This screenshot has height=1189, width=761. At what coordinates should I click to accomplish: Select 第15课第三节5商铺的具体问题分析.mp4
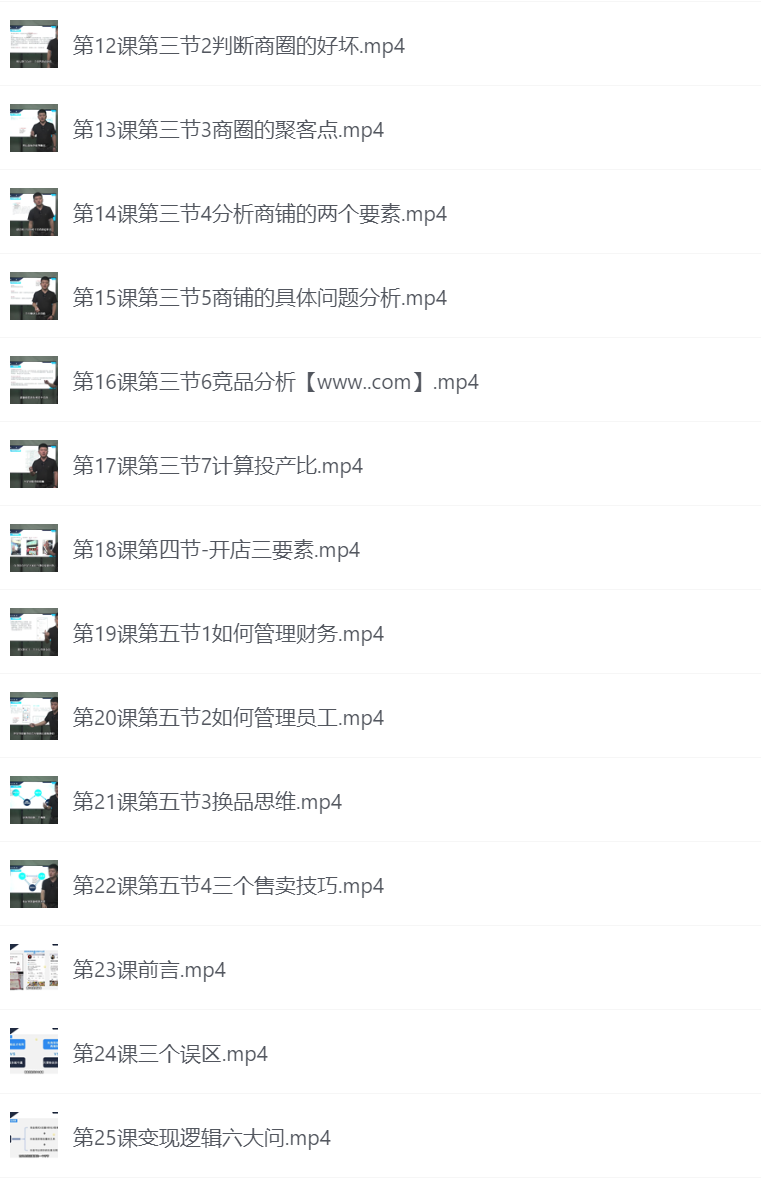259,298
